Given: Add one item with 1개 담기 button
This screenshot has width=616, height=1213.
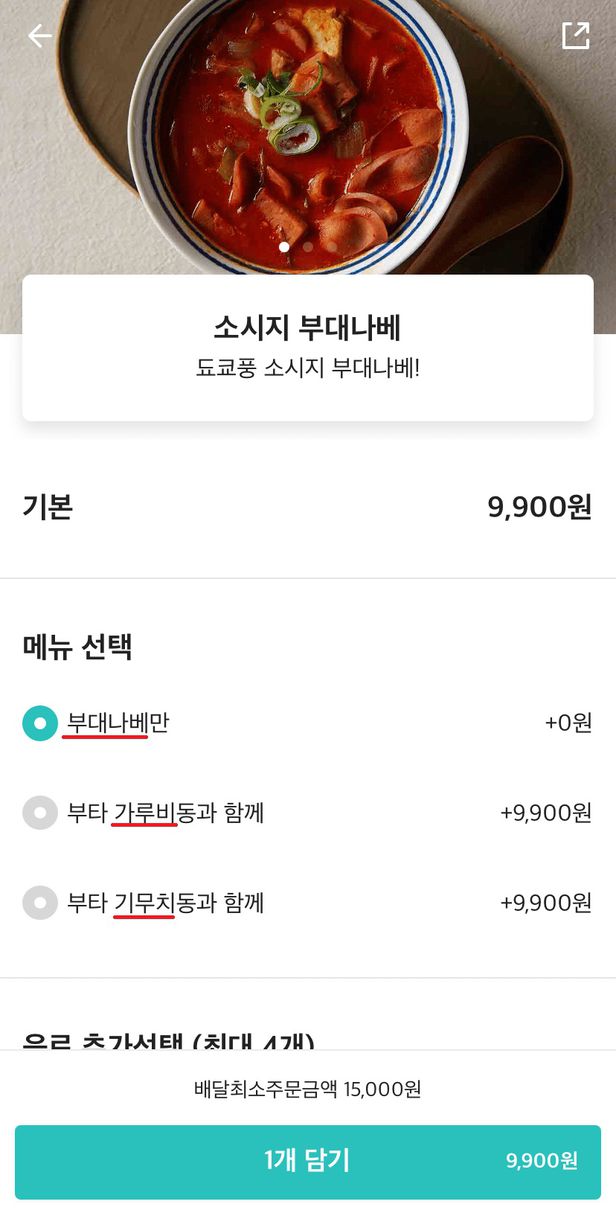Looking at the screenshot, I should coord(308,1161).
